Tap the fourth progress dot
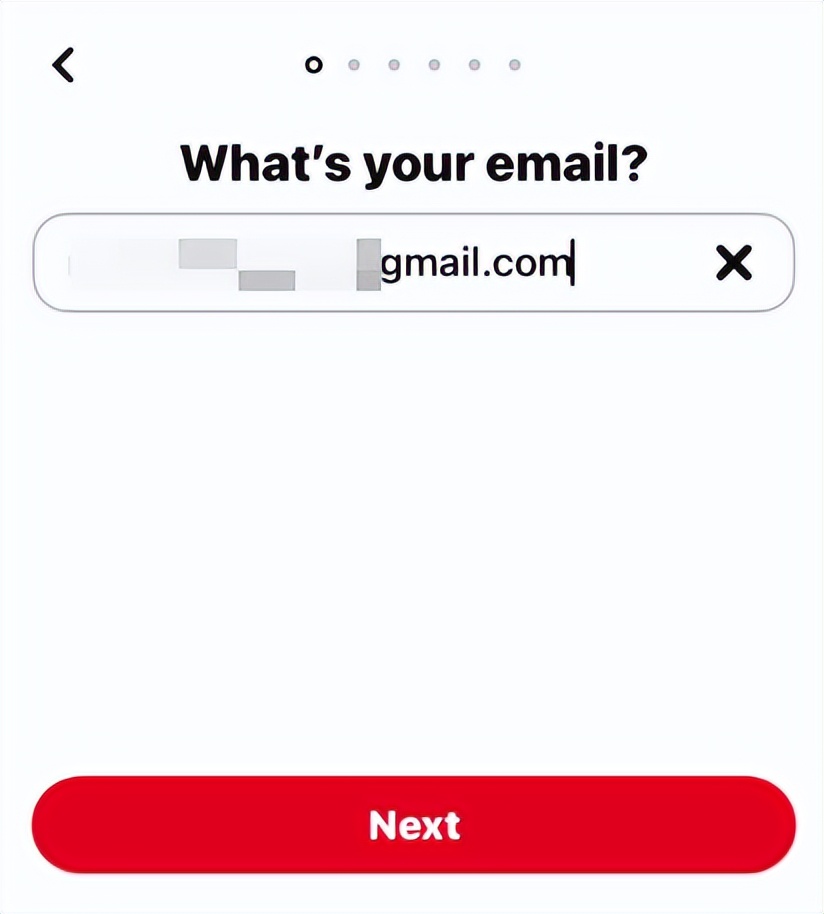 point(434,65)
